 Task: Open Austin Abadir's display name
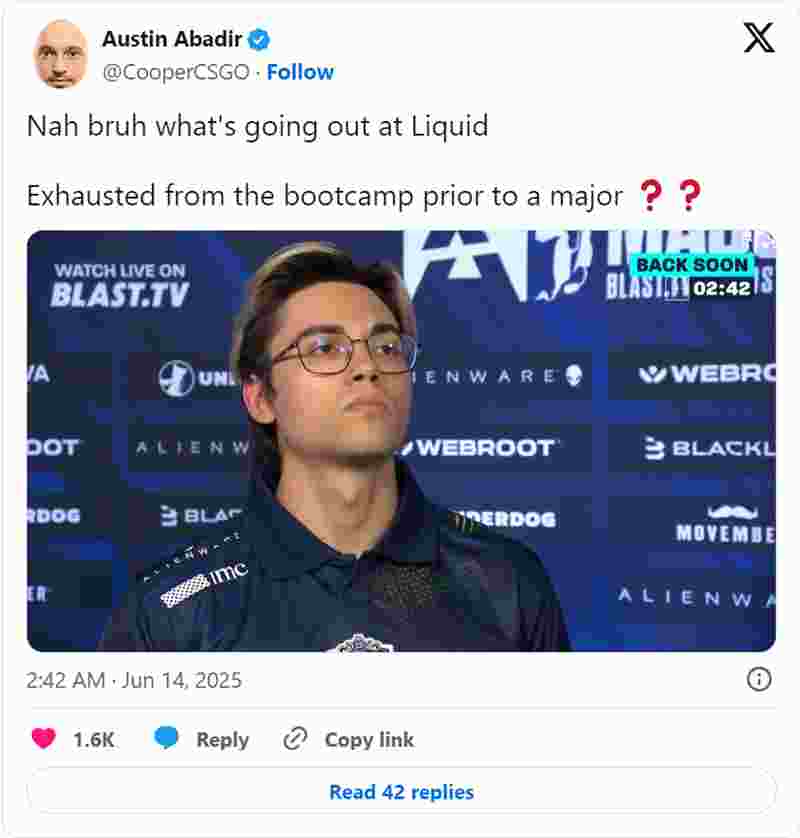click(x=174, y=39)
